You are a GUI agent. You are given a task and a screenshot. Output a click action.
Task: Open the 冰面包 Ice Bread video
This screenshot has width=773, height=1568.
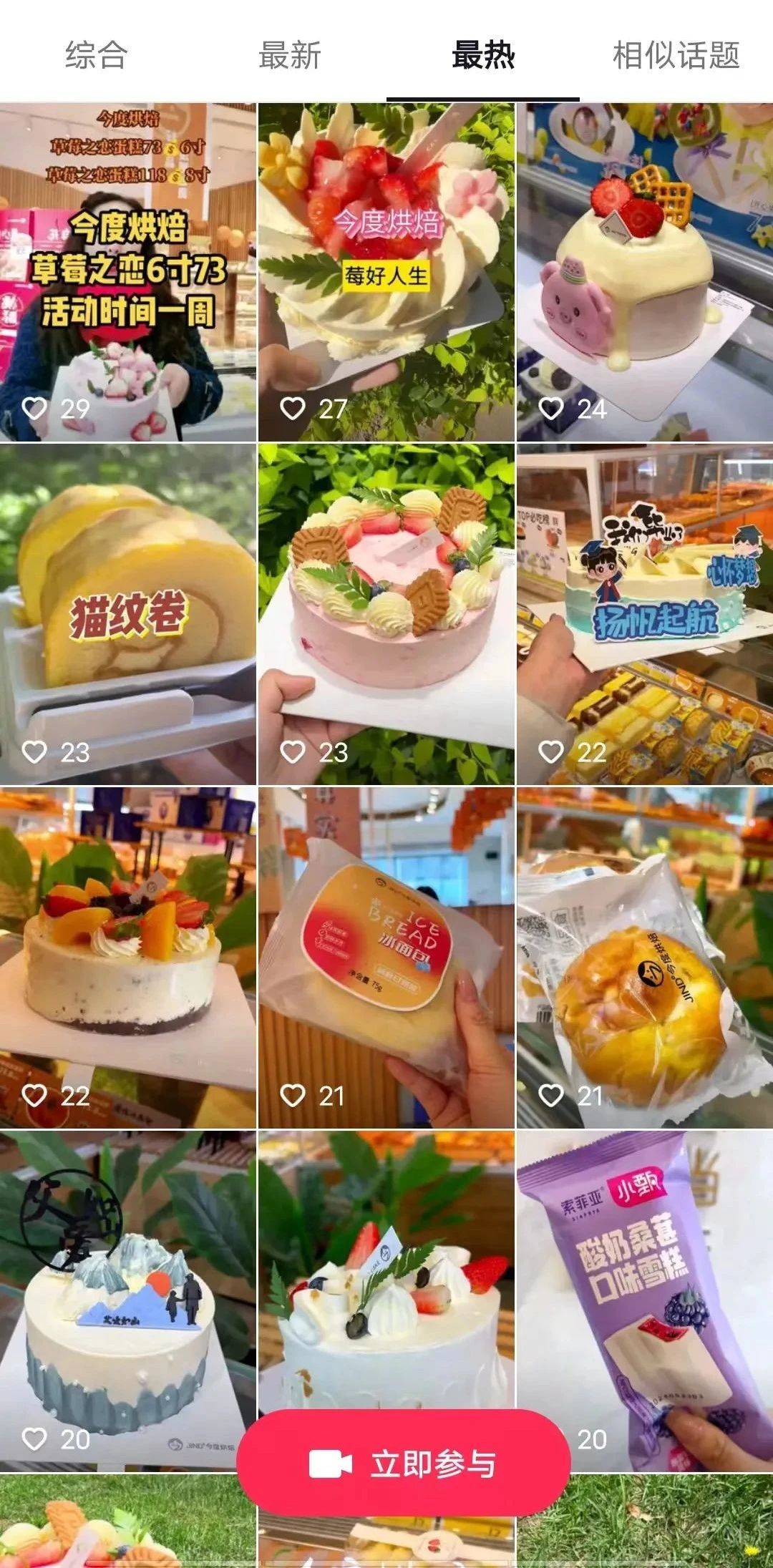click(x=386, y=958)
